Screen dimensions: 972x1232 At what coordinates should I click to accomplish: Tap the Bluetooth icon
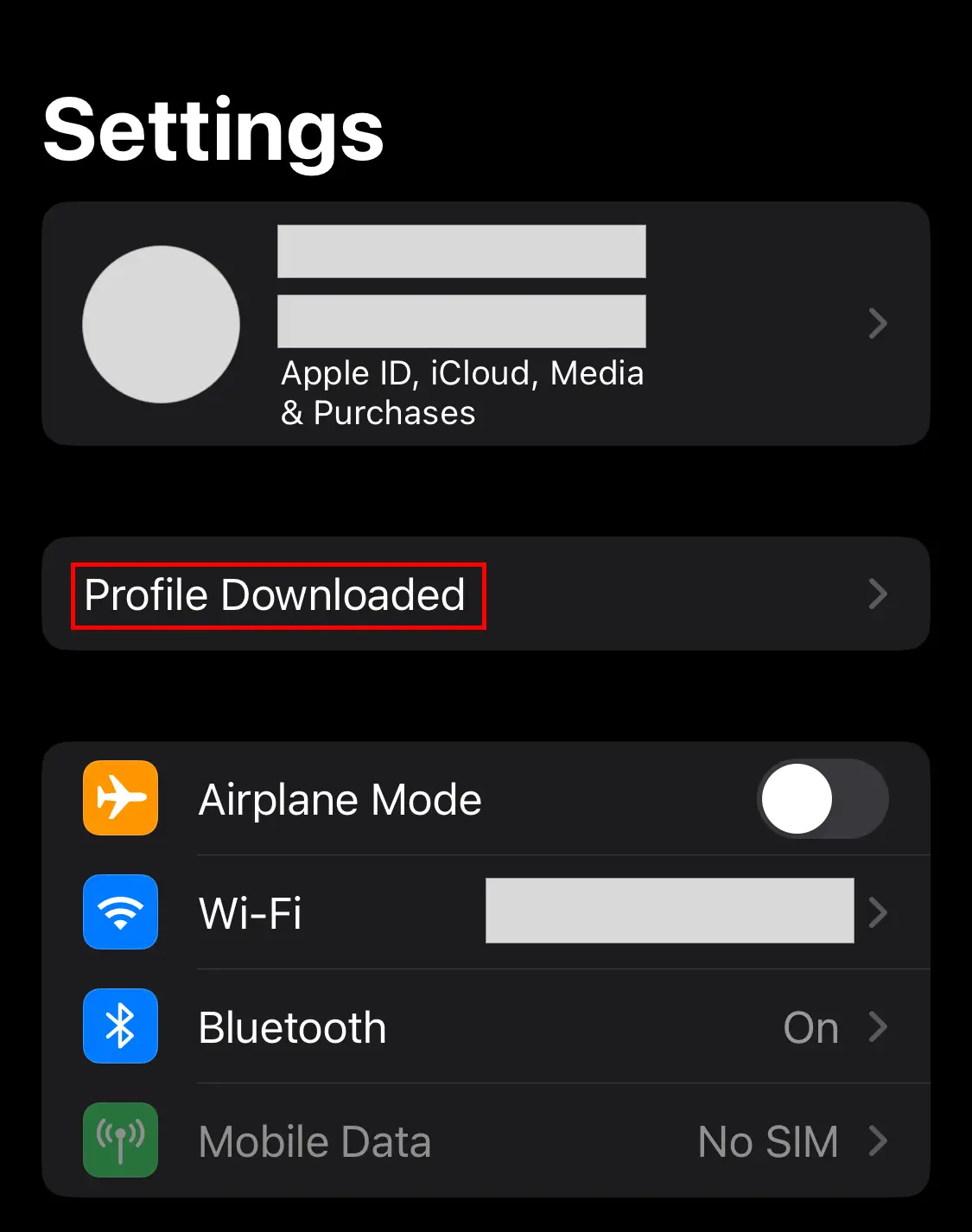tap(120, 1026)
